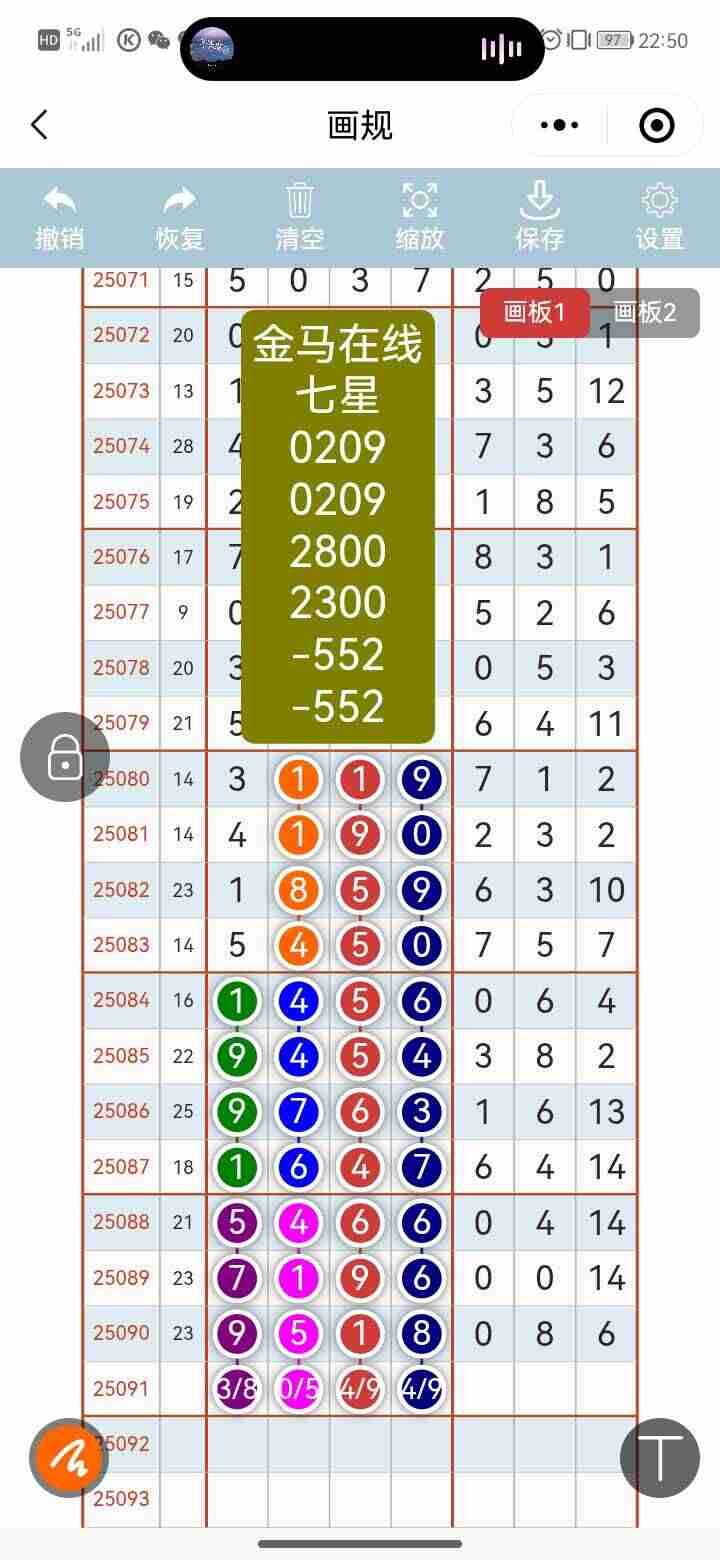Tap the mini-program close circle button
The height and width of the screenshot is (1560, 720).
pos(657,124)
